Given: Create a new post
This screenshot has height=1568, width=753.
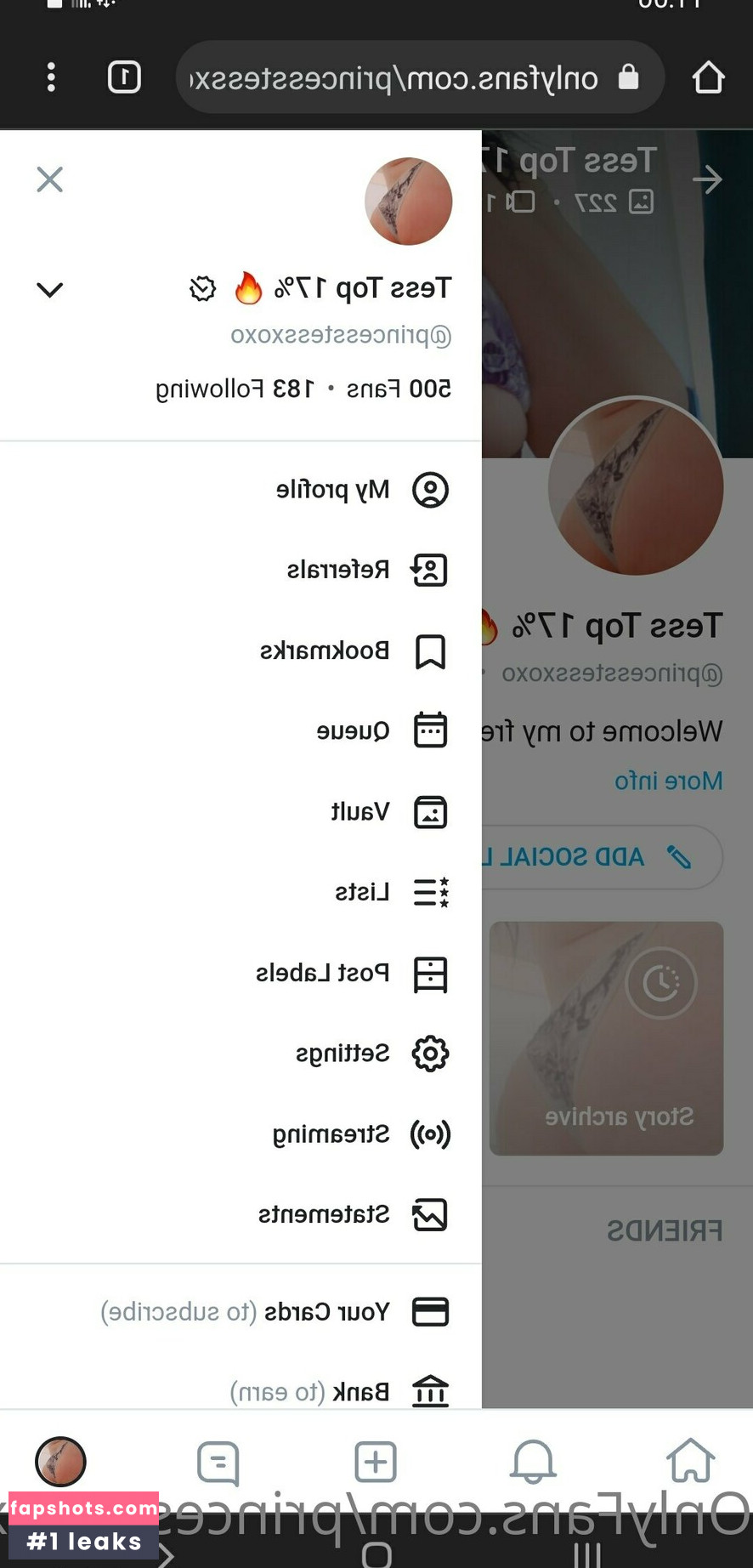Looking at the screenshot, I should coord(376,1462).
